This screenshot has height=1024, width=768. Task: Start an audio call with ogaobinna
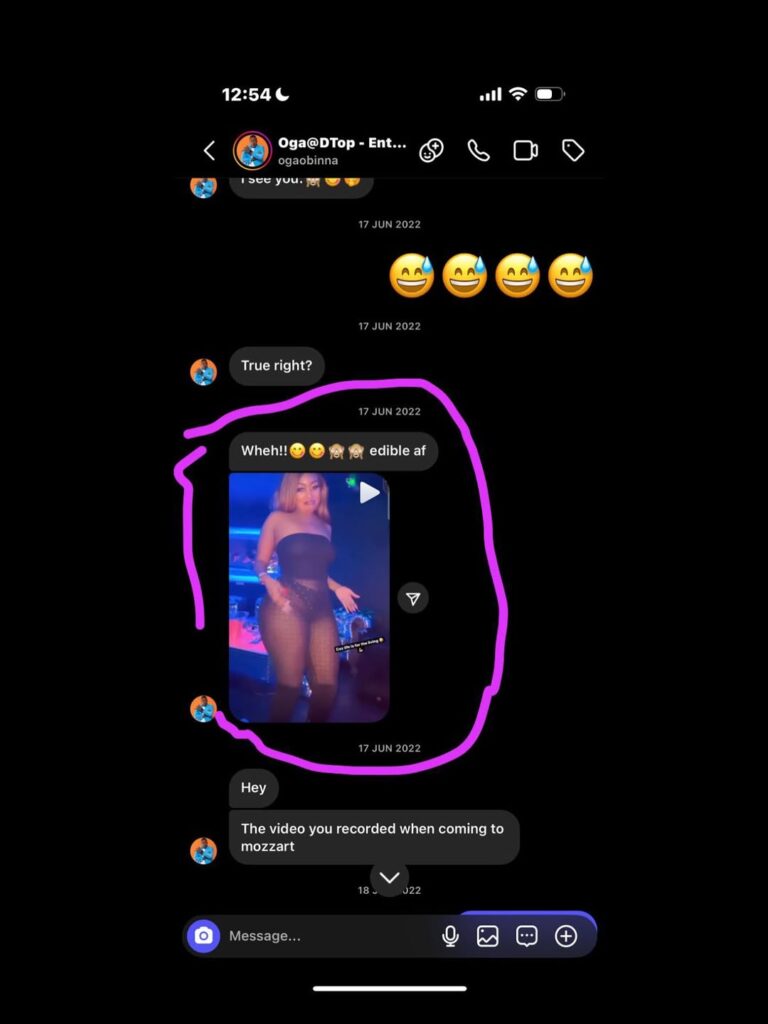click(479, 151)
